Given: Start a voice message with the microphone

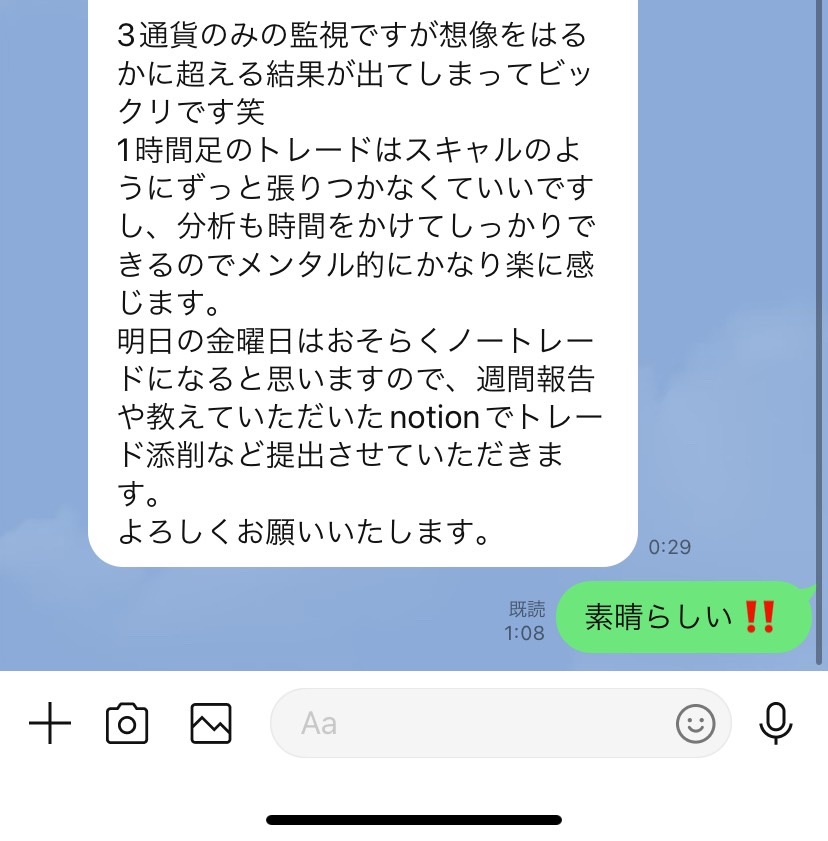Looking at the screenshot, I should tap(776, 723).
